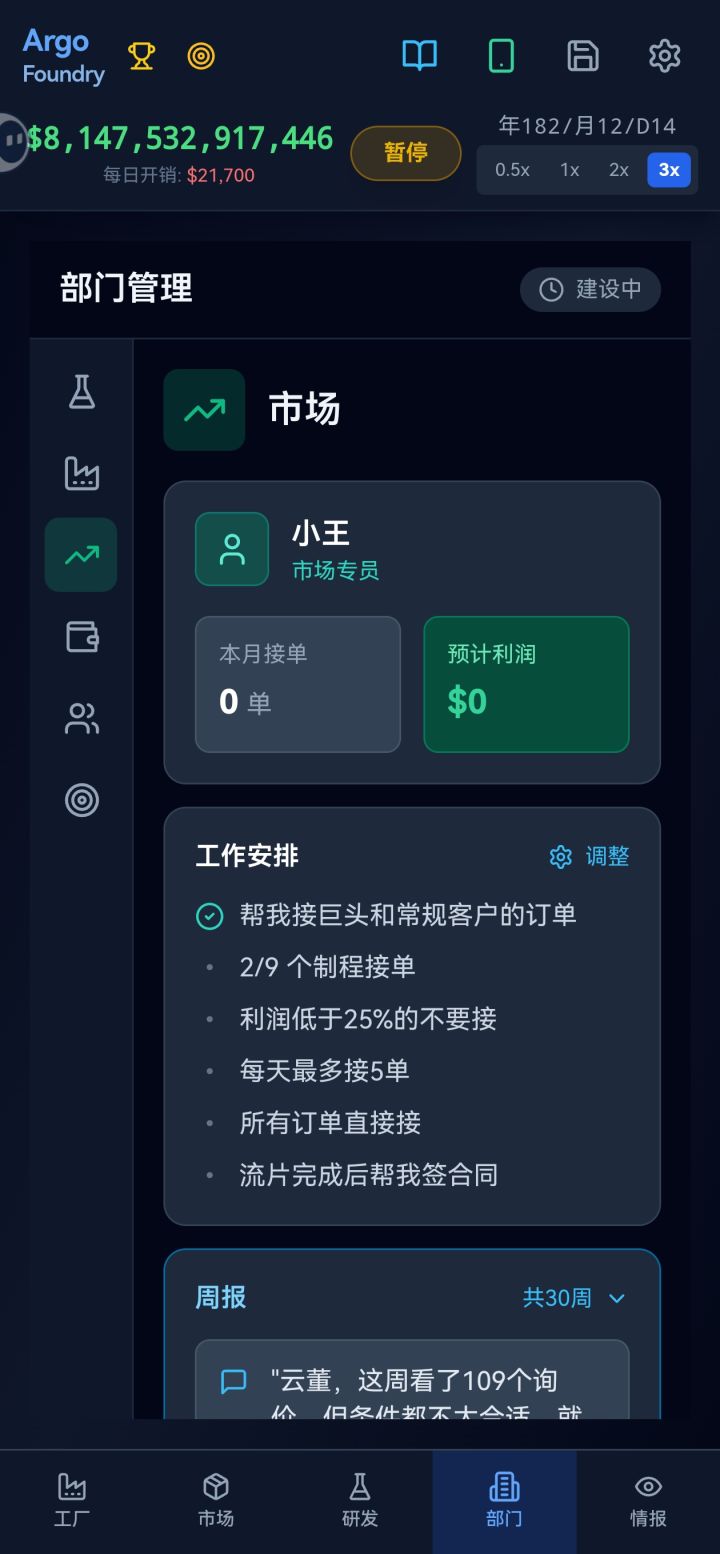720x1554 pixels.
Task: Select the target/goals sidebar icon
Action: click(x=80, y=799)
